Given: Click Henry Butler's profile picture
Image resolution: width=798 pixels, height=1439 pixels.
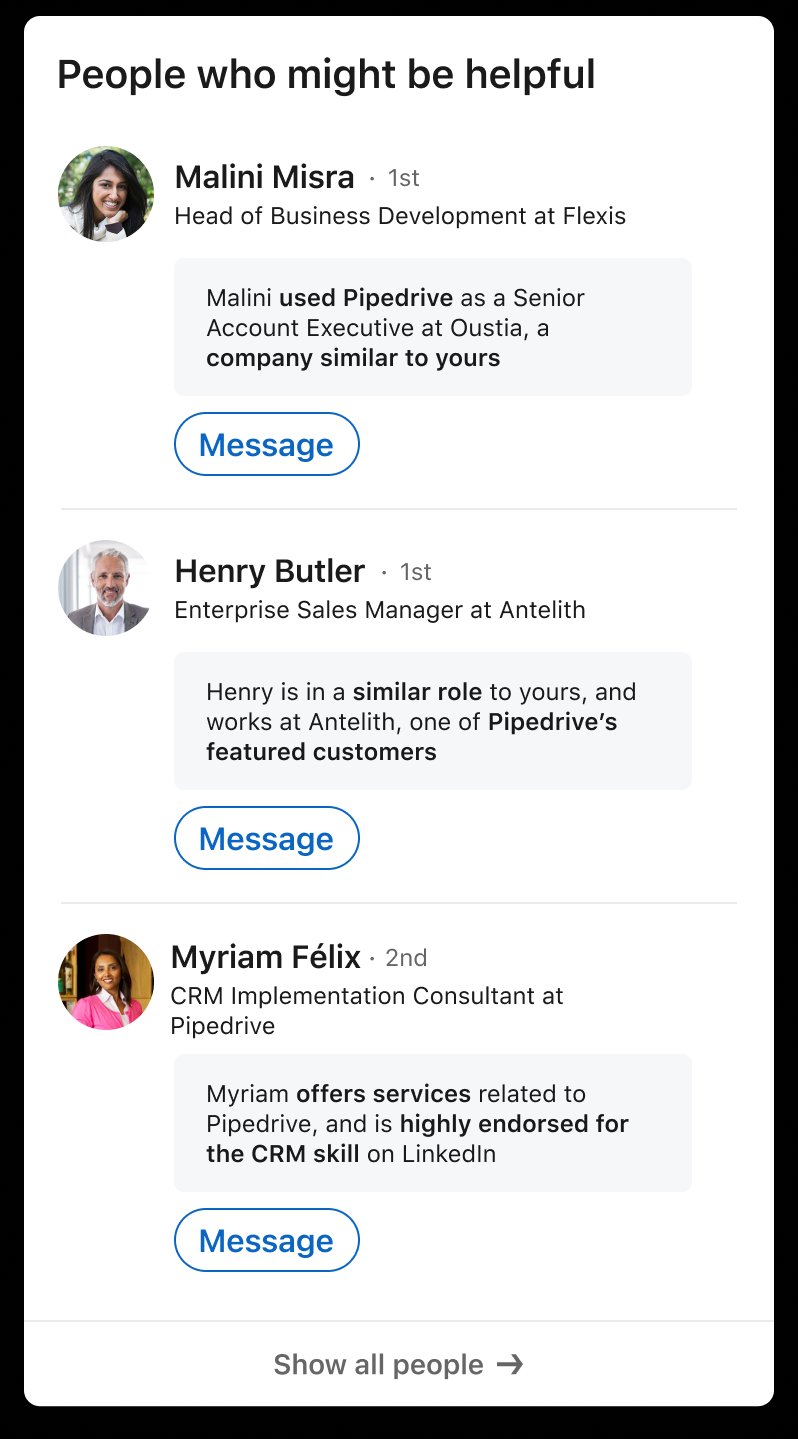Looking at the screenshot, I should (105, 587).
